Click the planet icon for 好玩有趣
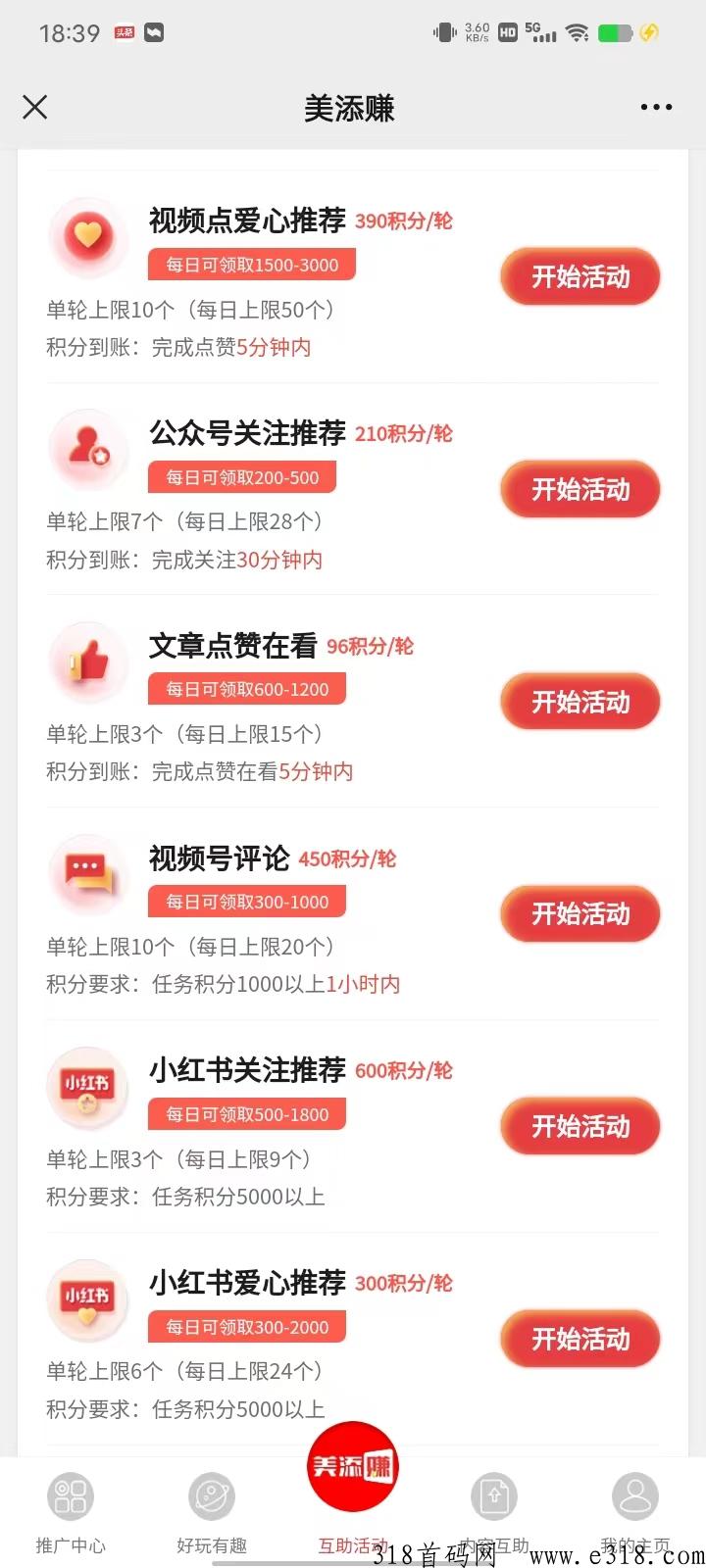Screen dimensions: 706x1568 [211, 1496]
